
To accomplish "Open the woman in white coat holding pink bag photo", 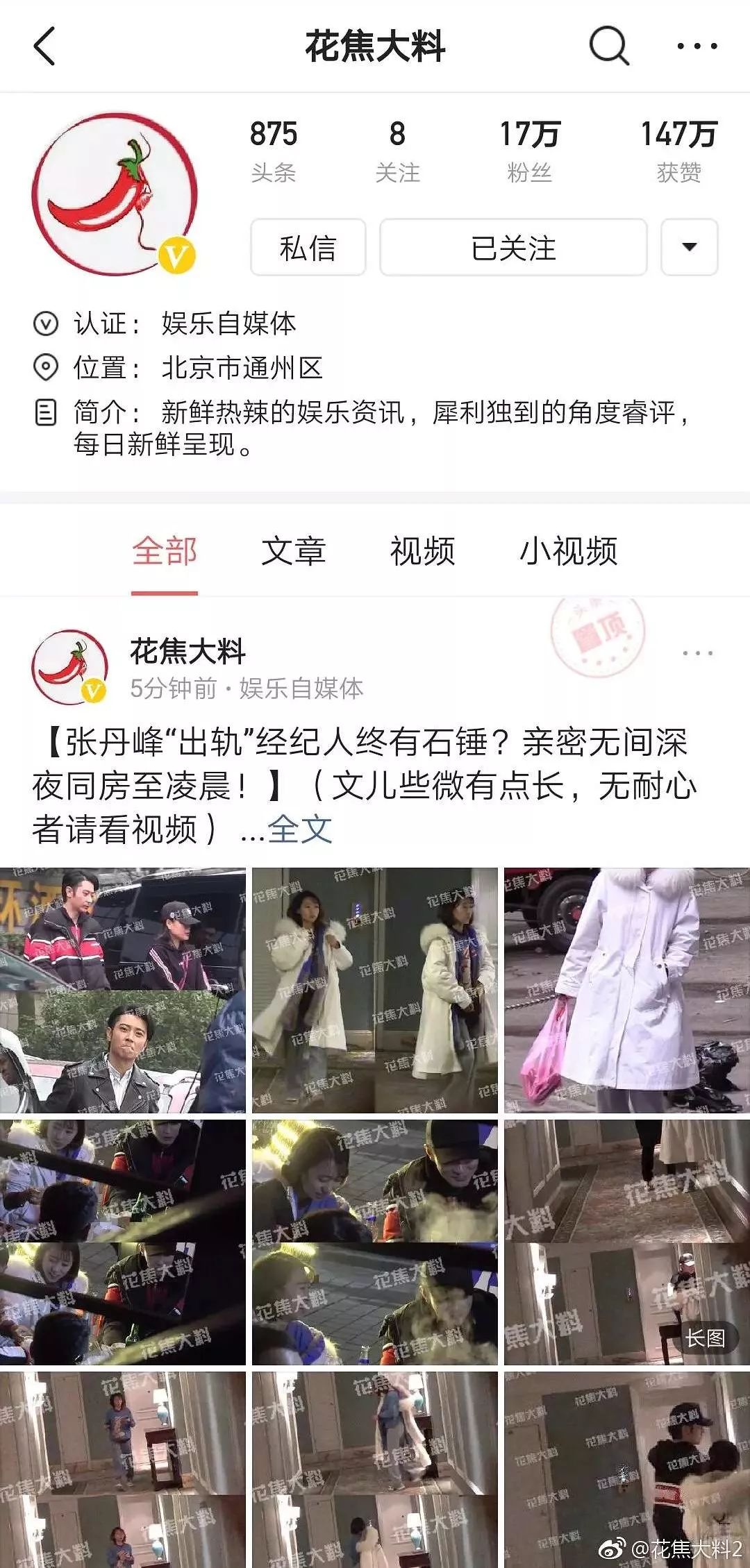I will [626, 990].
